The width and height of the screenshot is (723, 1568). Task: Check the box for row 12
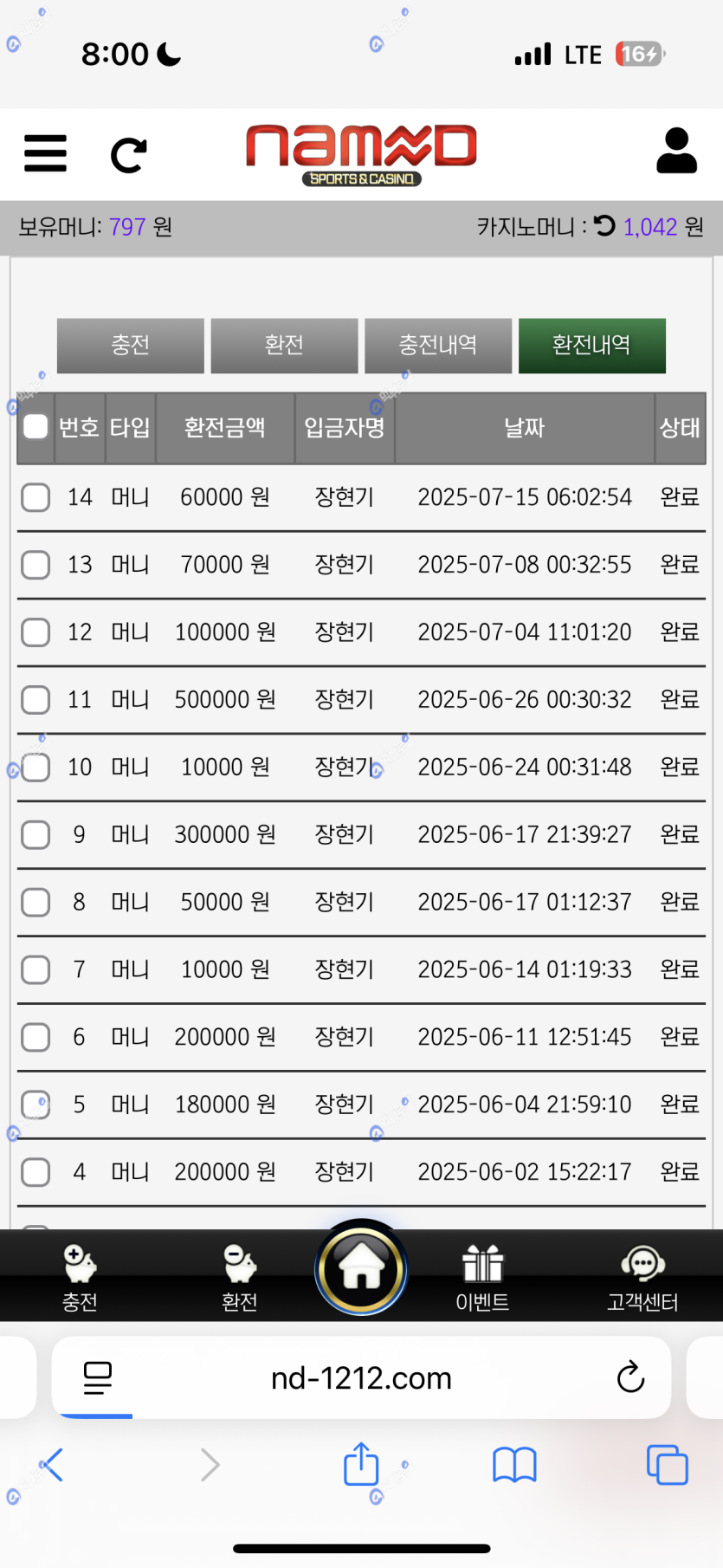coord(36,632)
